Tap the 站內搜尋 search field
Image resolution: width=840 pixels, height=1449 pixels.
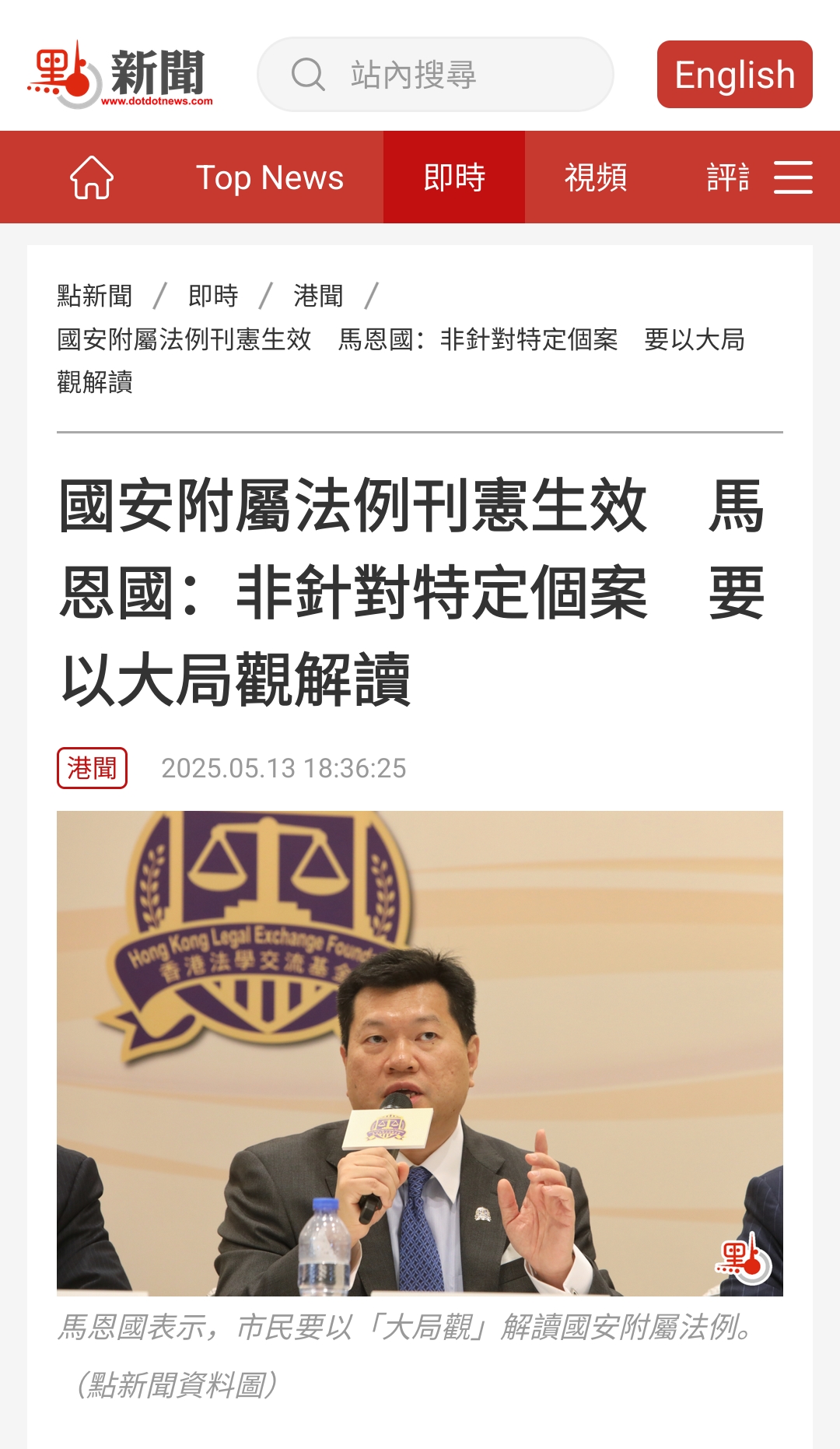point(436,75)
